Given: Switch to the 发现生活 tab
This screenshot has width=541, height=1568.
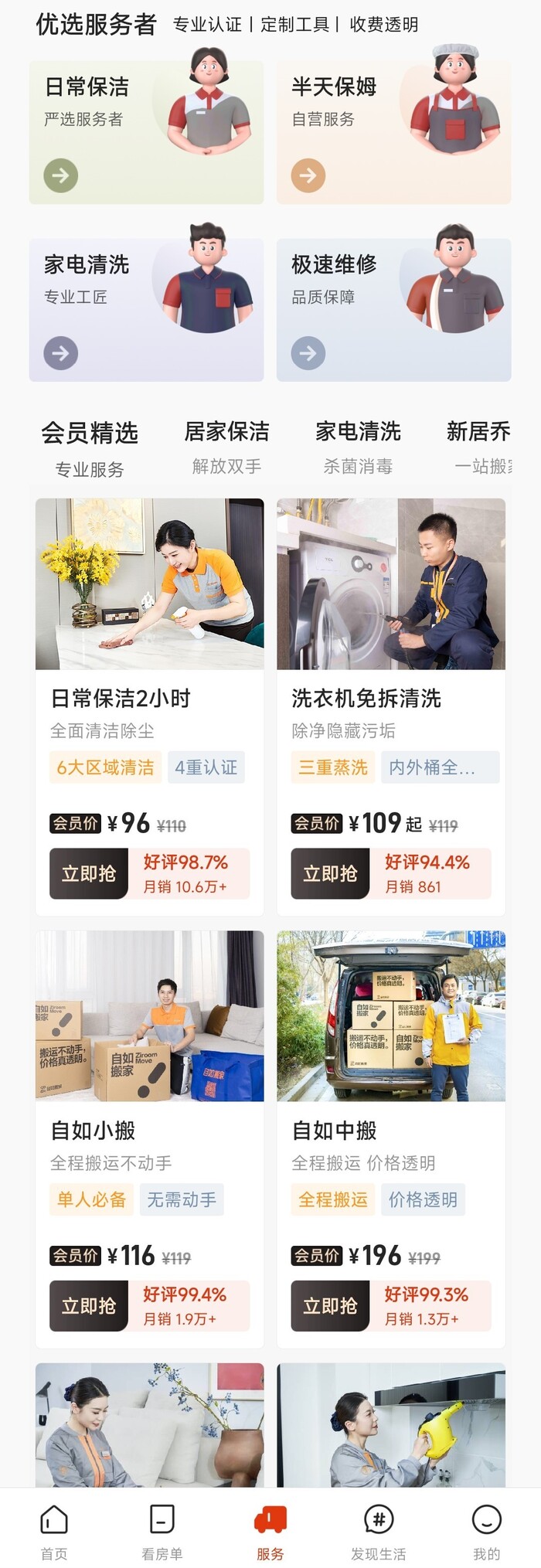Looking at the screenshot, I should click(379, 1531).
